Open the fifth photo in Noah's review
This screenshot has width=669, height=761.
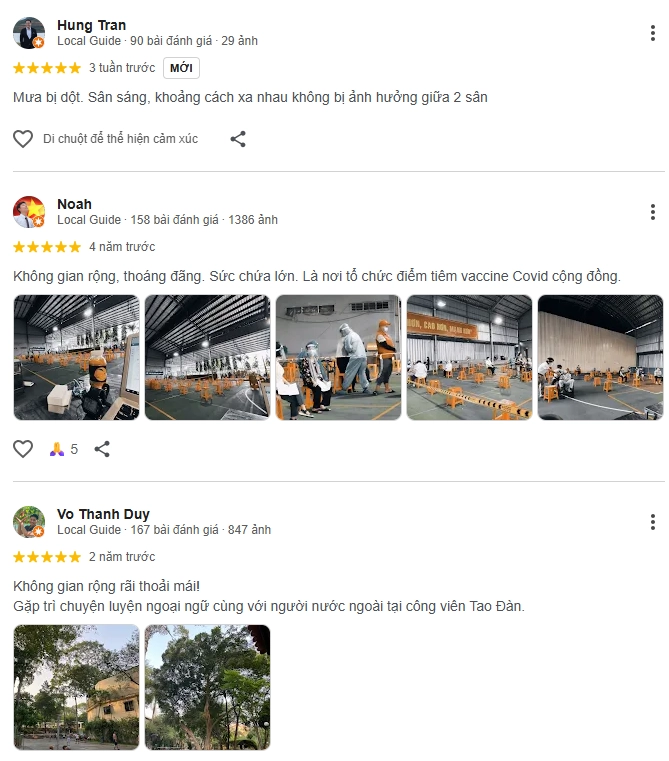click(600, 357)
